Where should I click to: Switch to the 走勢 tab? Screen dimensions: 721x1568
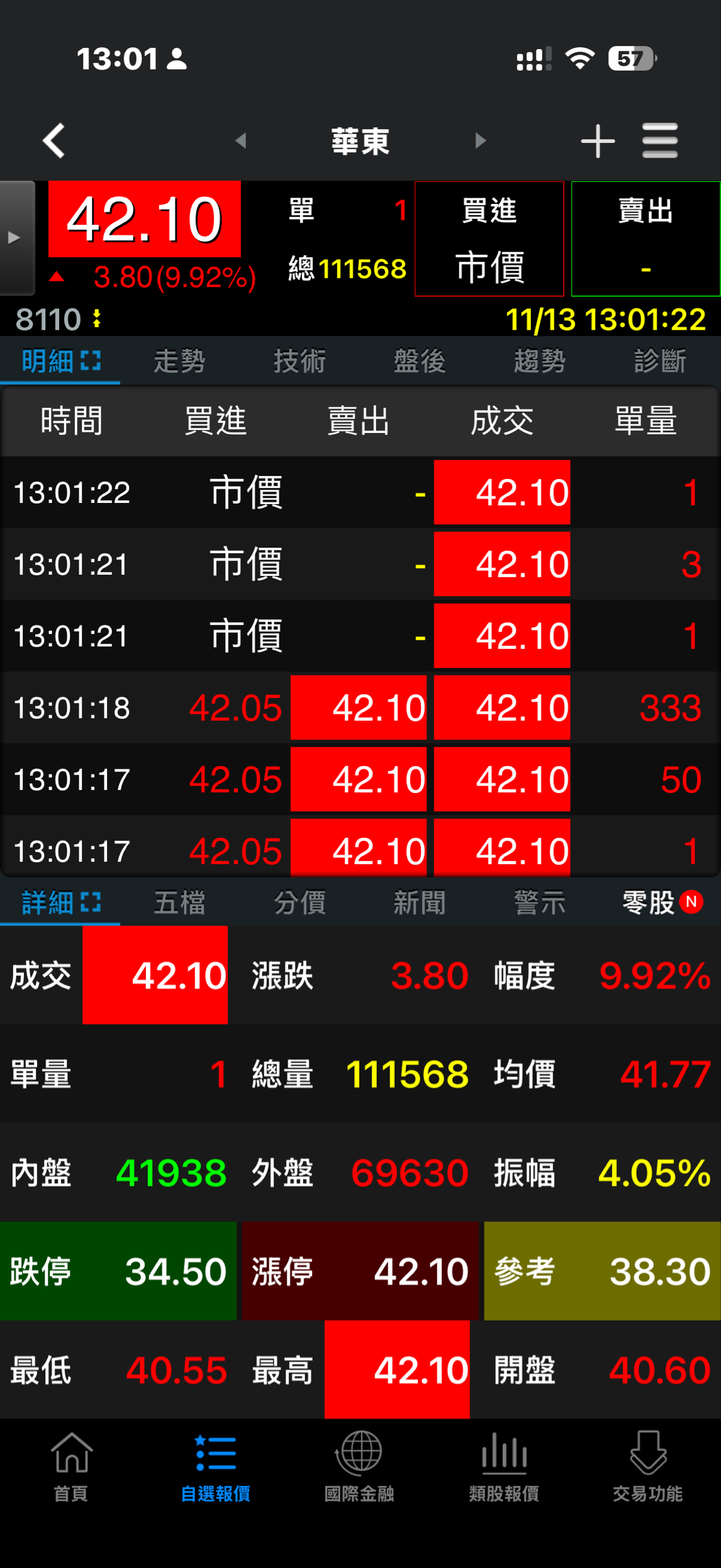tap(179, 361)
